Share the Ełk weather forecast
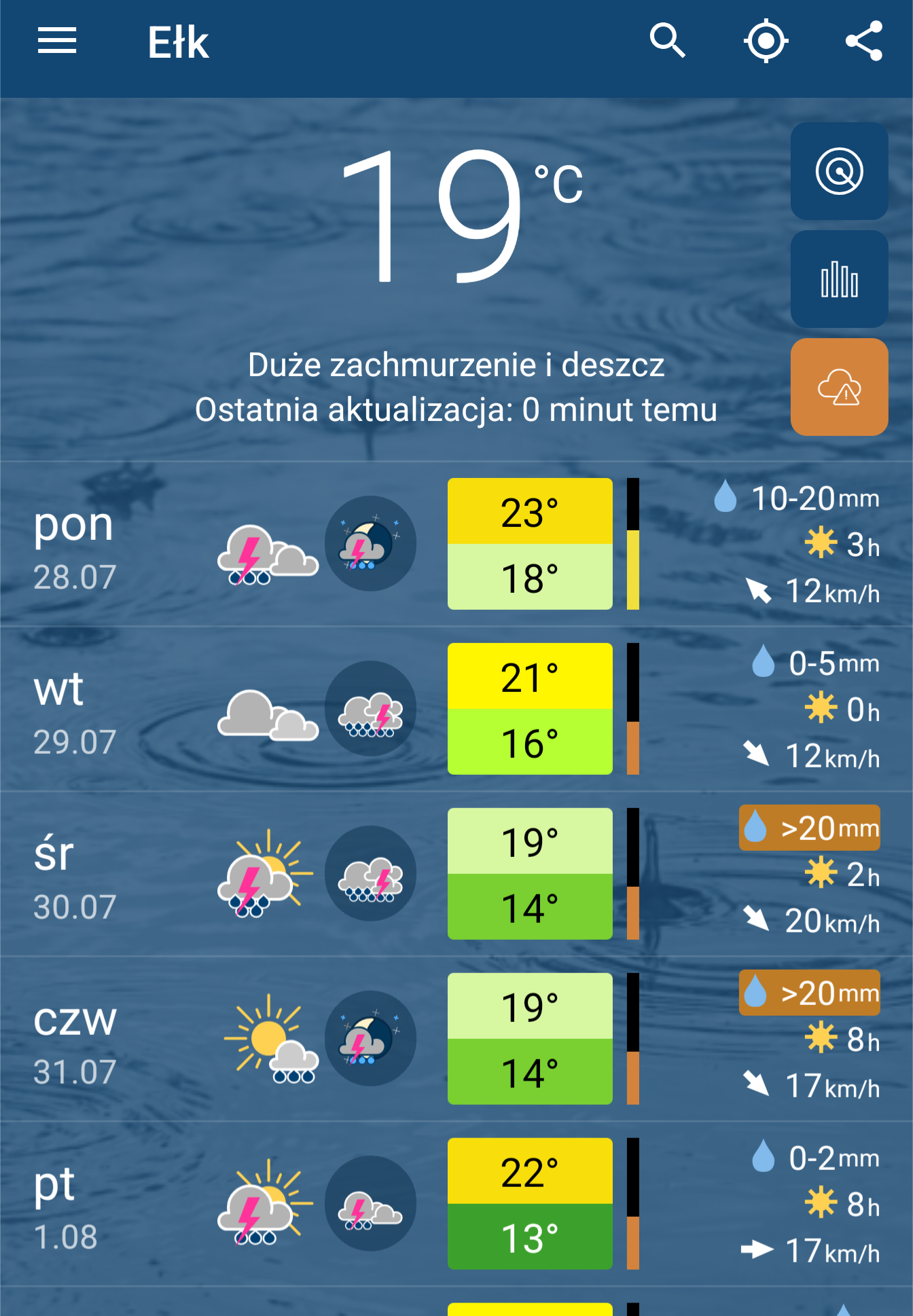 tap(863, 41)
